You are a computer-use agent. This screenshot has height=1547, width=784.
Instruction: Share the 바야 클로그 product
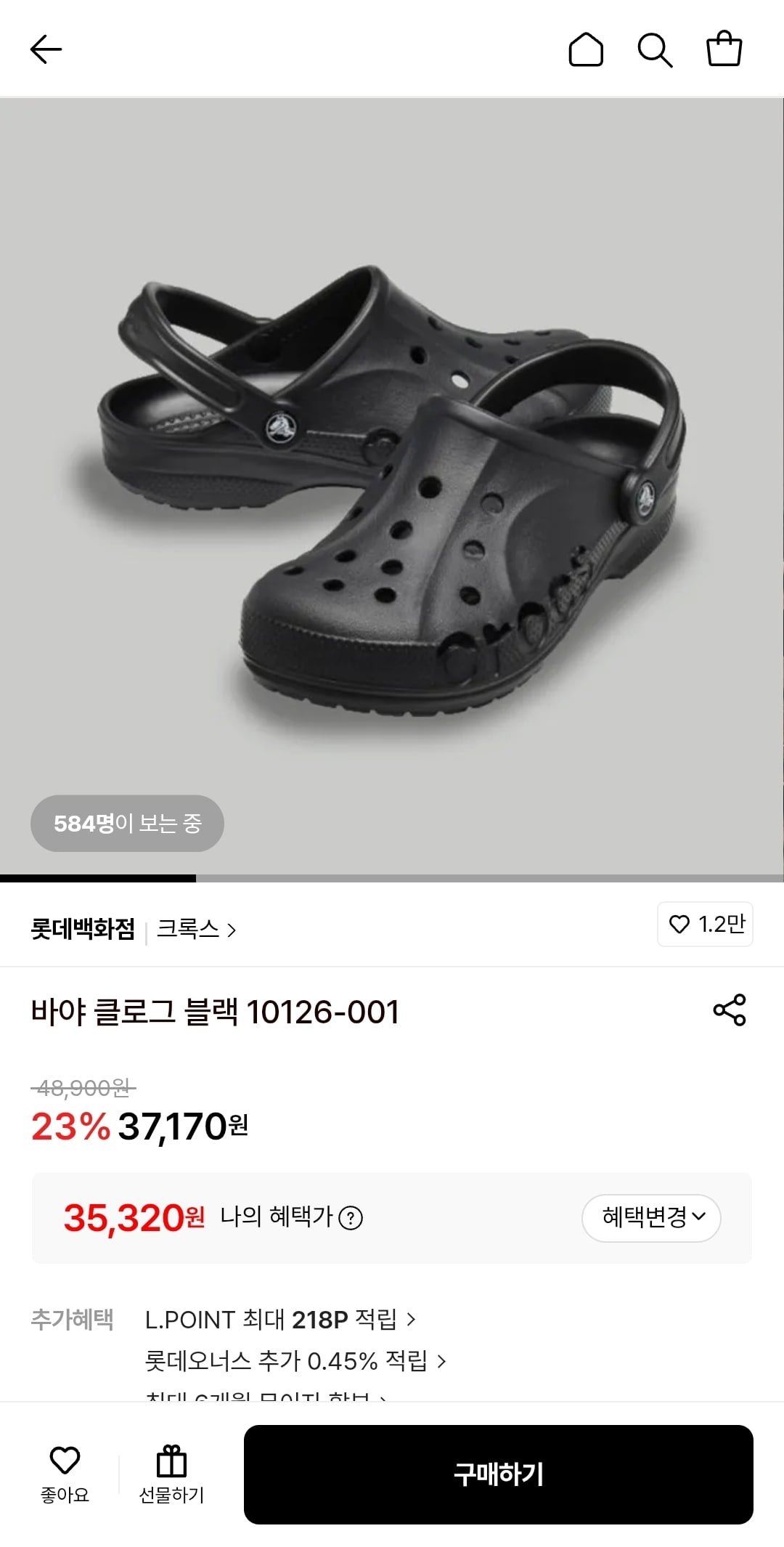[x=729, y=1010]
